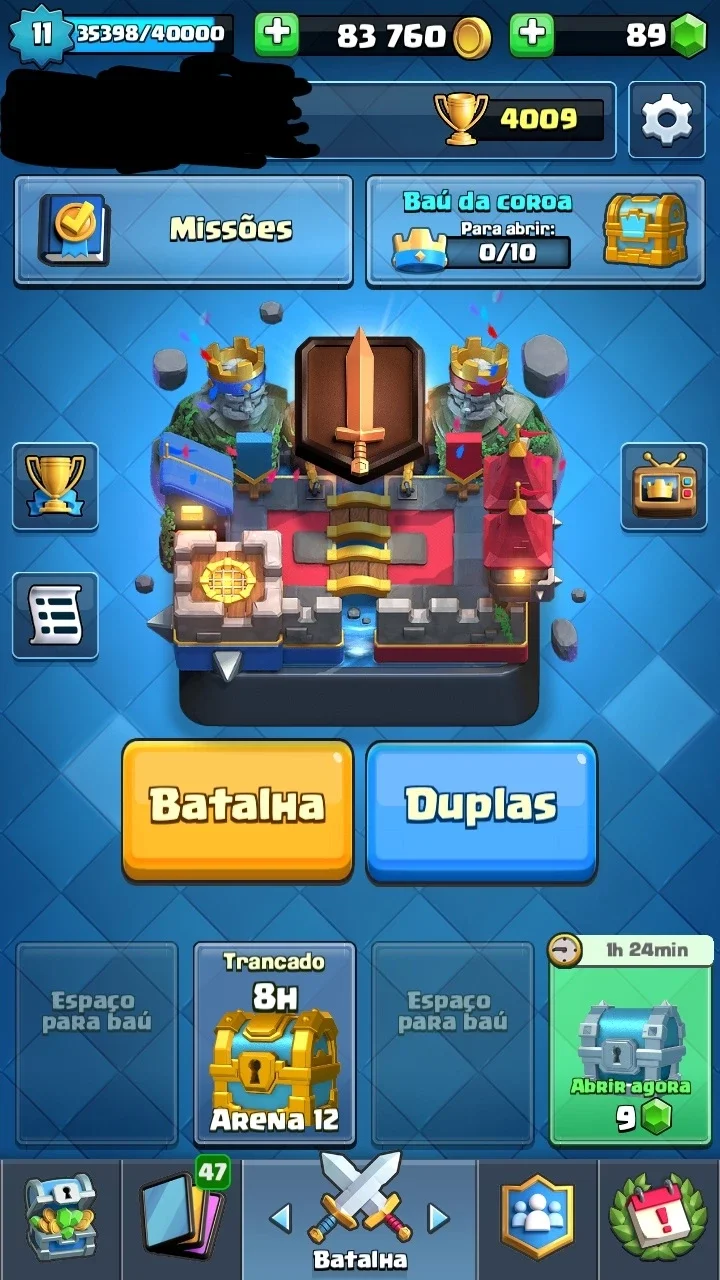
Task: Buy more gems with plus button
Action: (532, 35)
